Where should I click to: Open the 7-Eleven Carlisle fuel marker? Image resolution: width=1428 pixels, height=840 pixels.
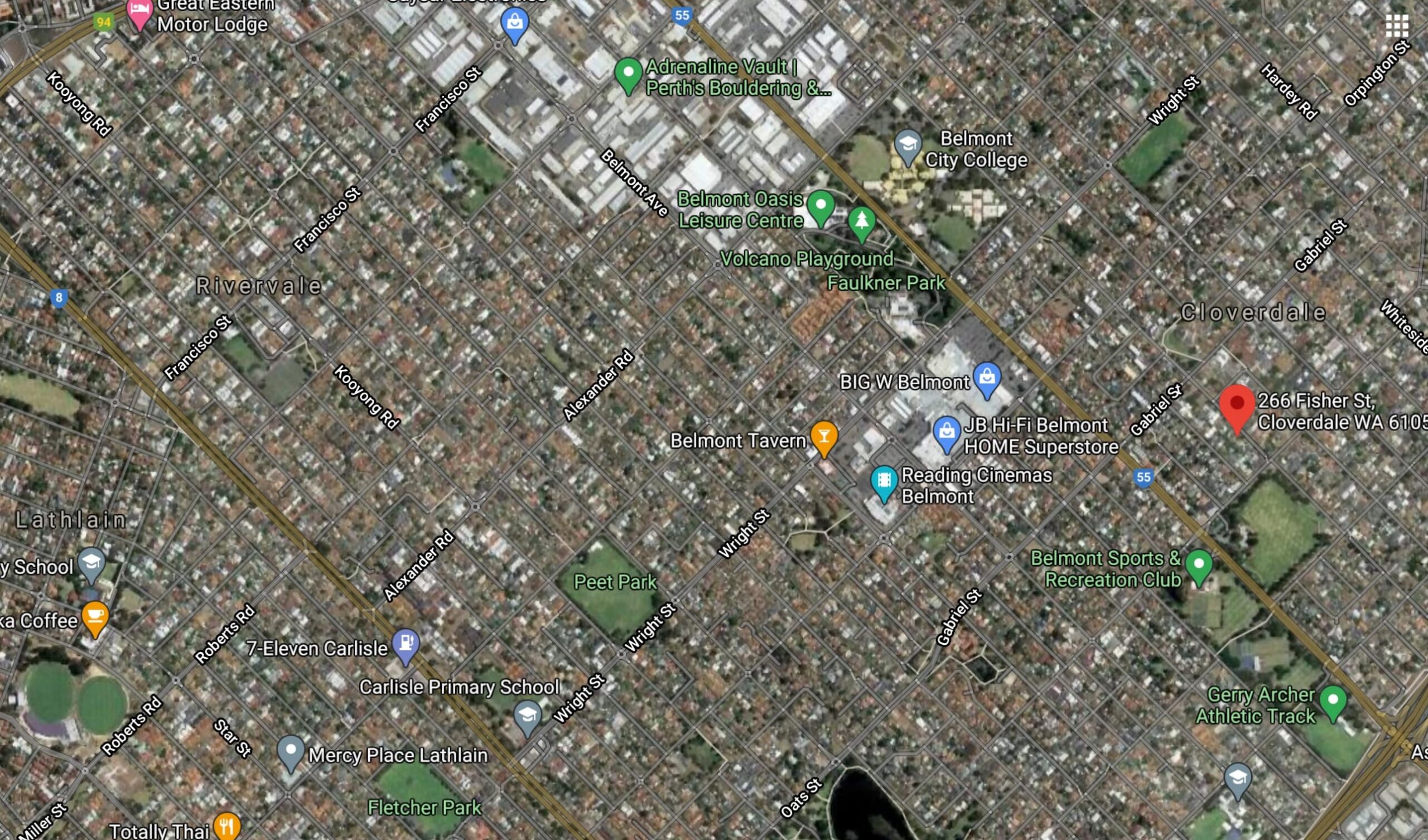(406, 644)
